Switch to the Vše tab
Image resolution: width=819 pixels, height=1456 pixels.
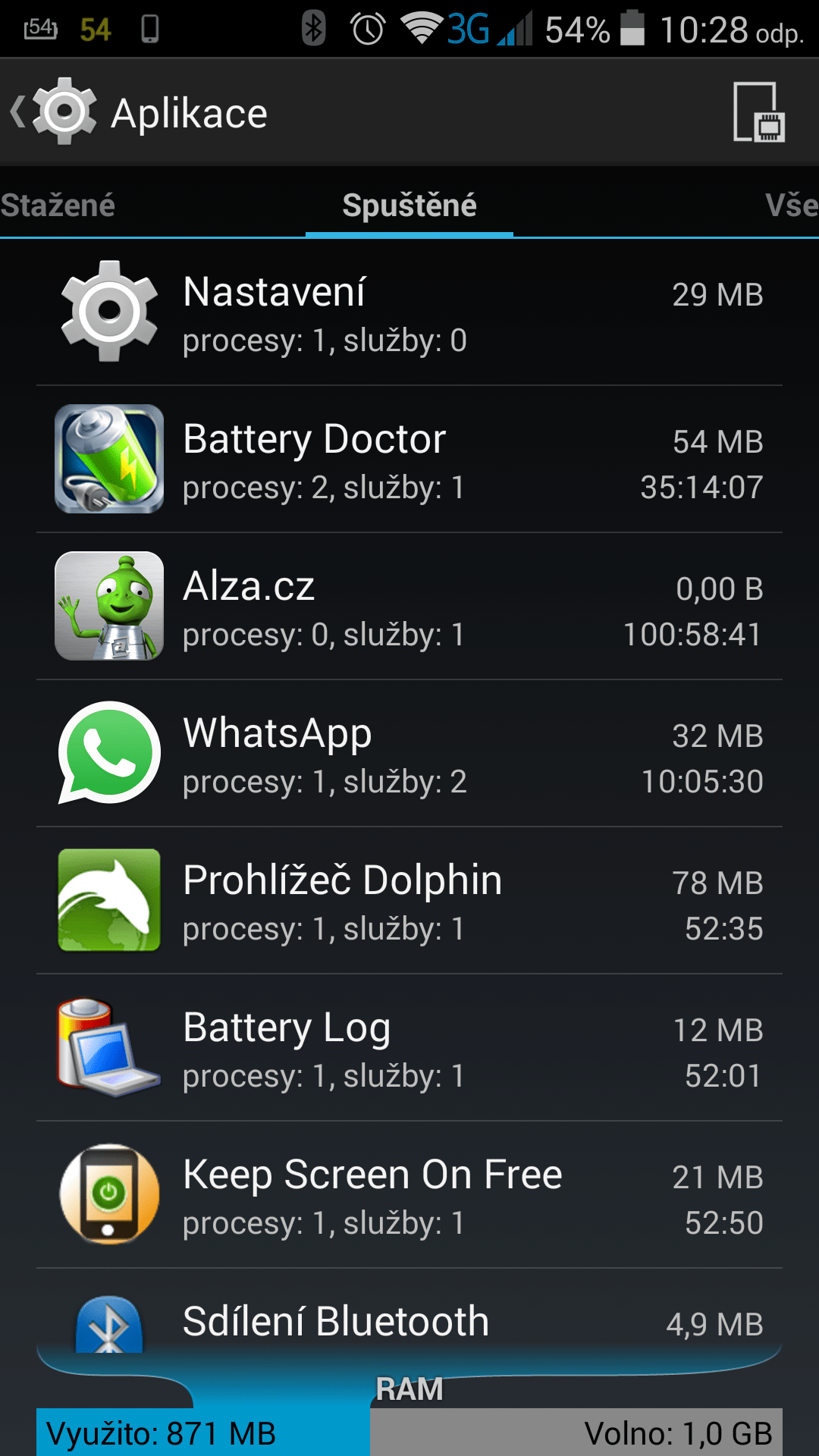(x=792, y=206)
